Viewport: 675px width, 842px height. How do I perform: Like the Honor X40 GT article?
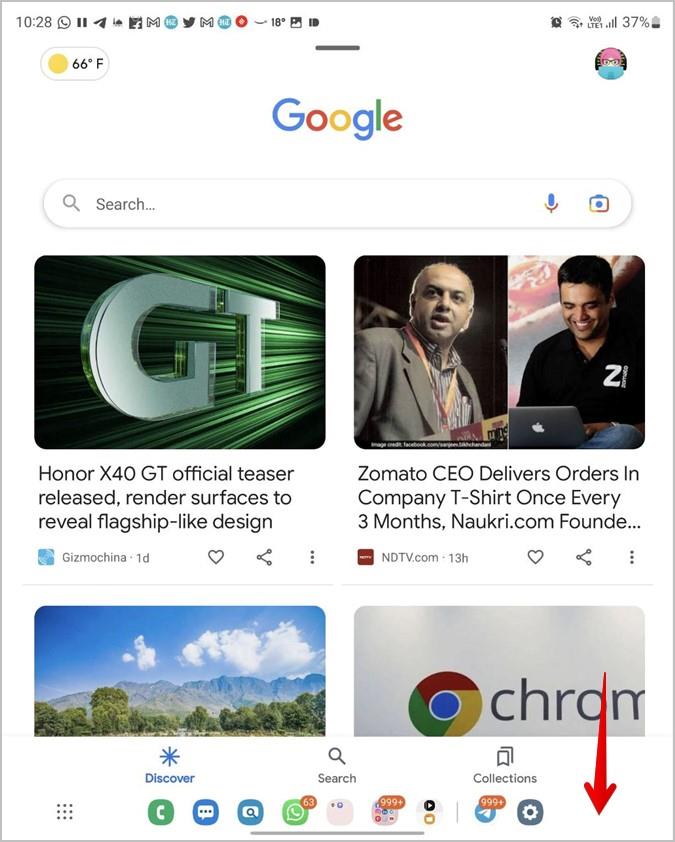216,557
